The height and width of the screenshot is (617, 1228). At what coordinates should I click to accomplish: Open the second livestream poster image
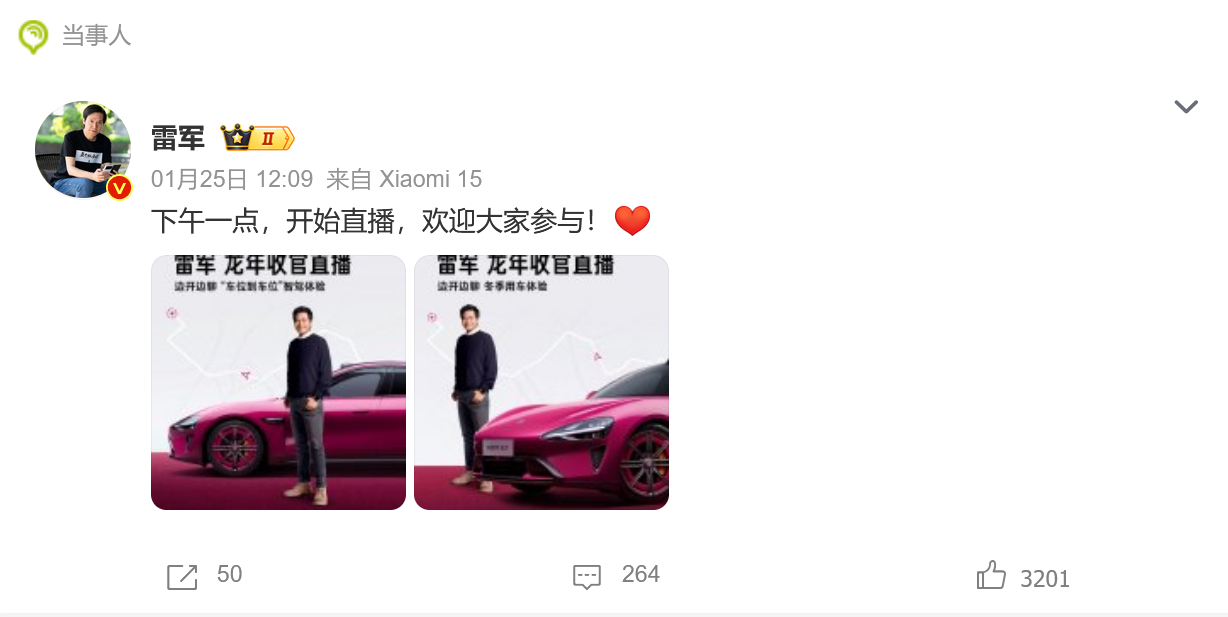click(x=541, y=382)
